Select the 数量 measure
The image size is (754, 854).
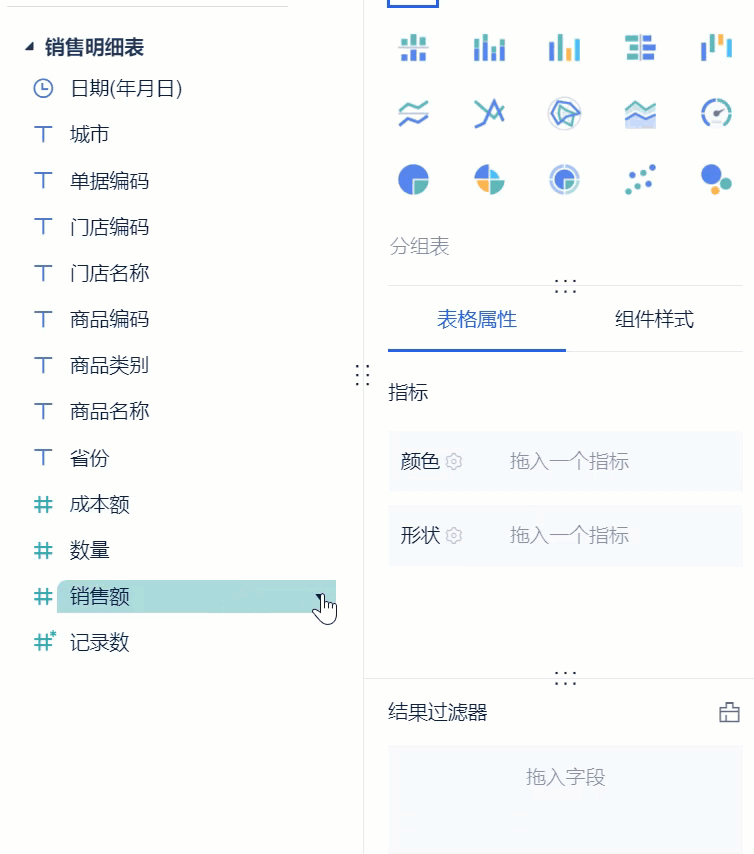pos(89,550)
